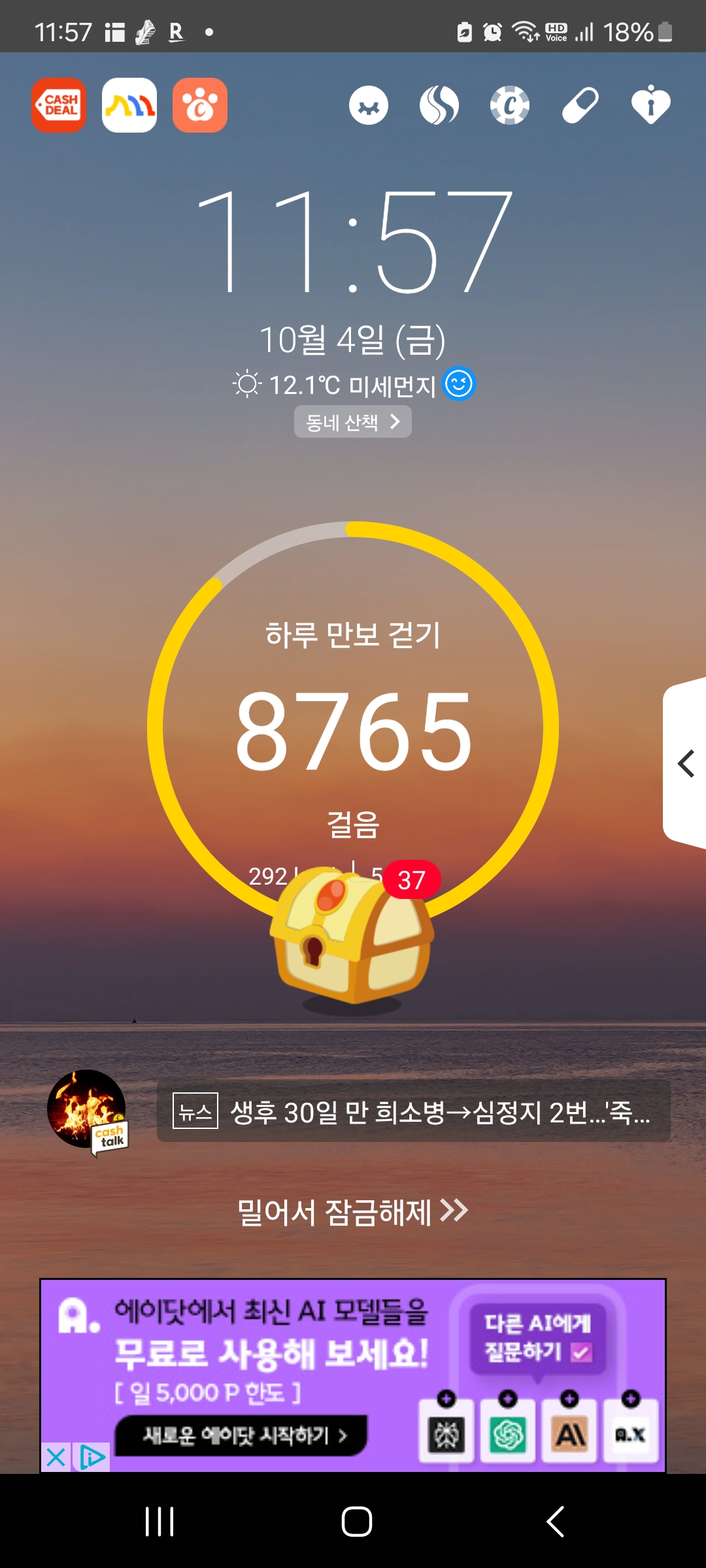Tap the pill capsule icon

pos(580,106)
